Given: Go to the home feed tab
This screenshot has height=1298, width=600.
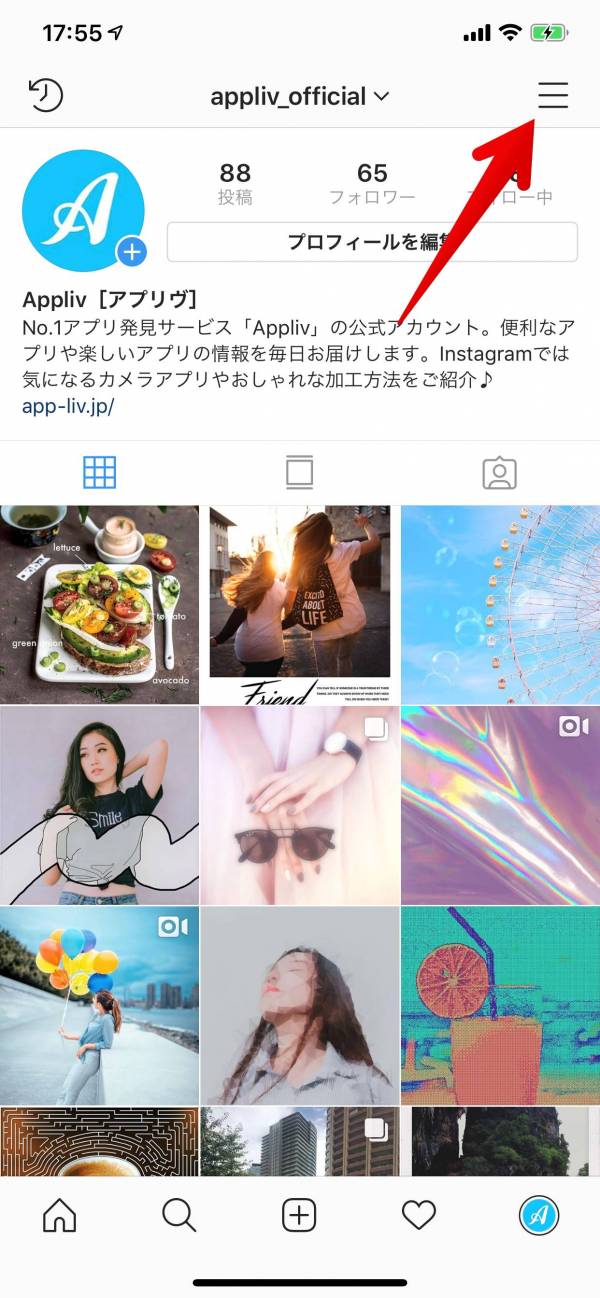Looking at the screenshot, I should click(x=60, y=1215).
